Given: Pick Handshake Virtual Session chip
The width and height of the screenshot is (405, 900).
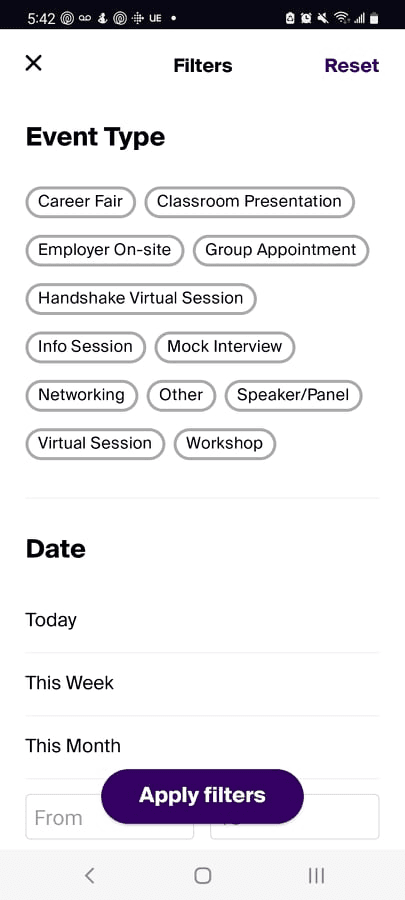Looking at the screenshot, I should click(x=141, y=298).
